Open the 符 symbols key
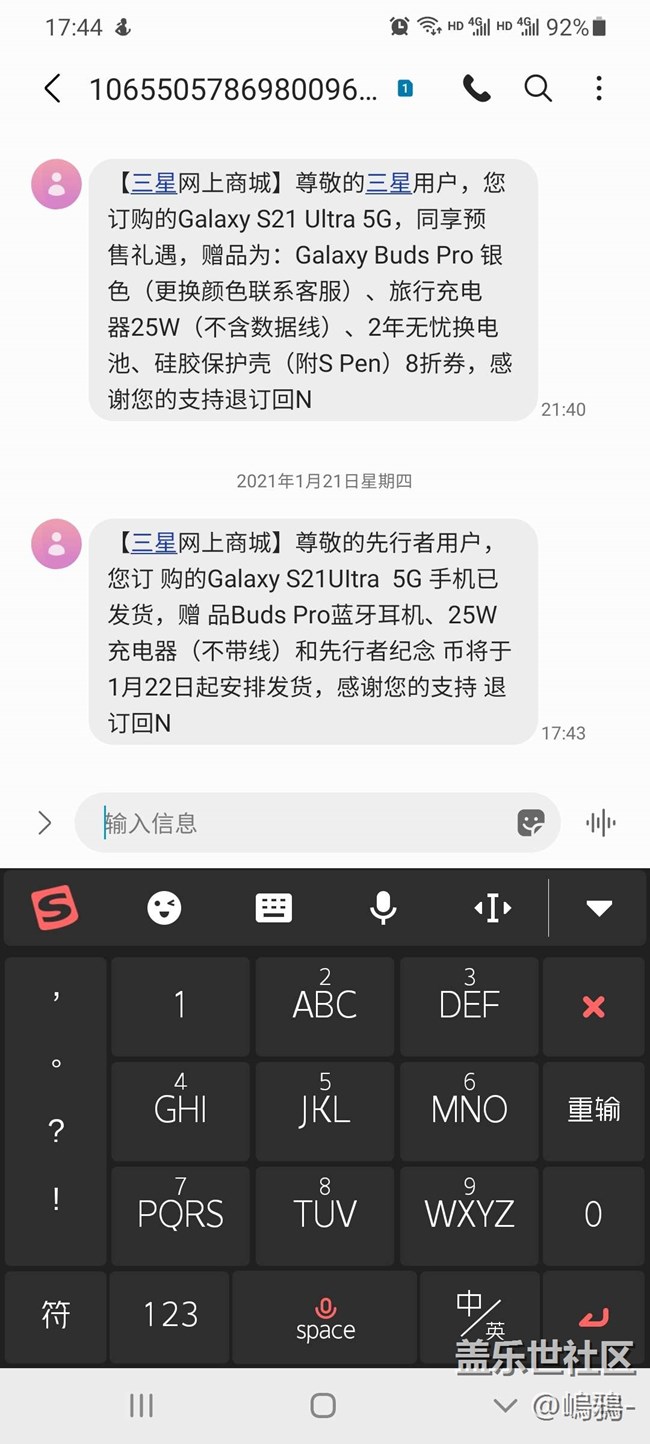 [55, 1314]
